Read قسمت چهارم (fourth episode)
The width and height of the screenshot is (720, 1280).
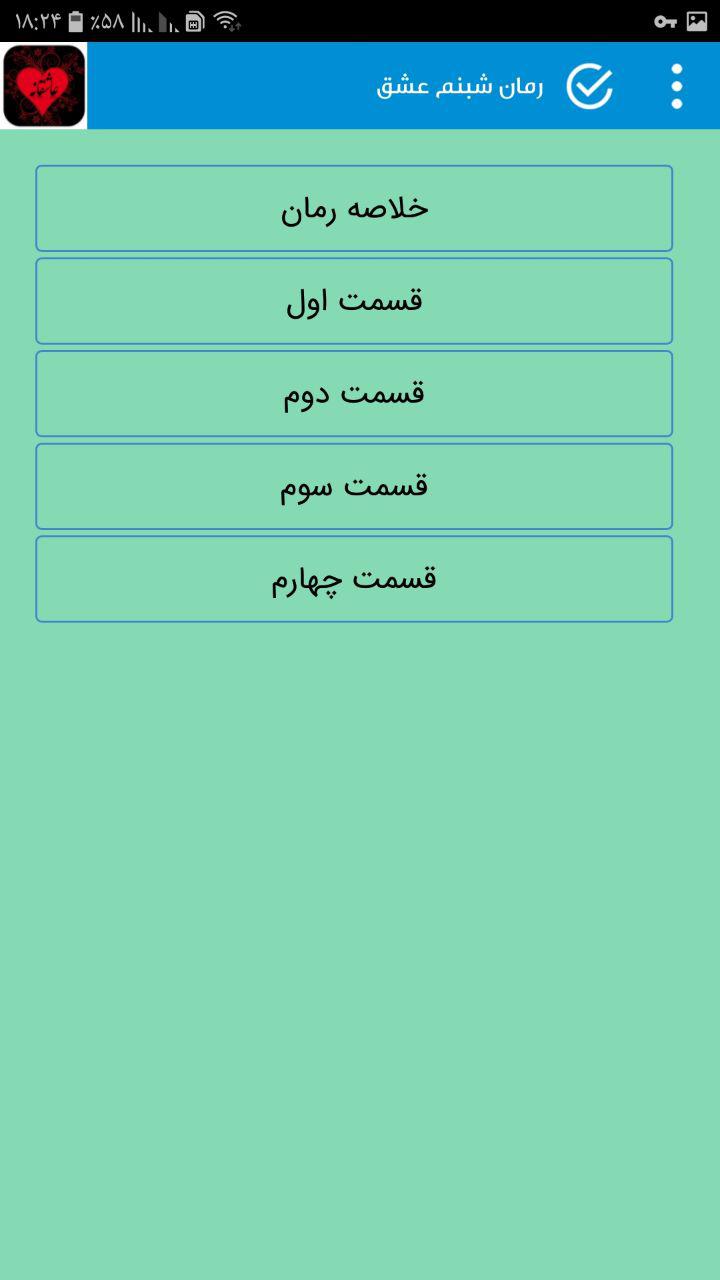pyautogui.click(x=354, y=578)
